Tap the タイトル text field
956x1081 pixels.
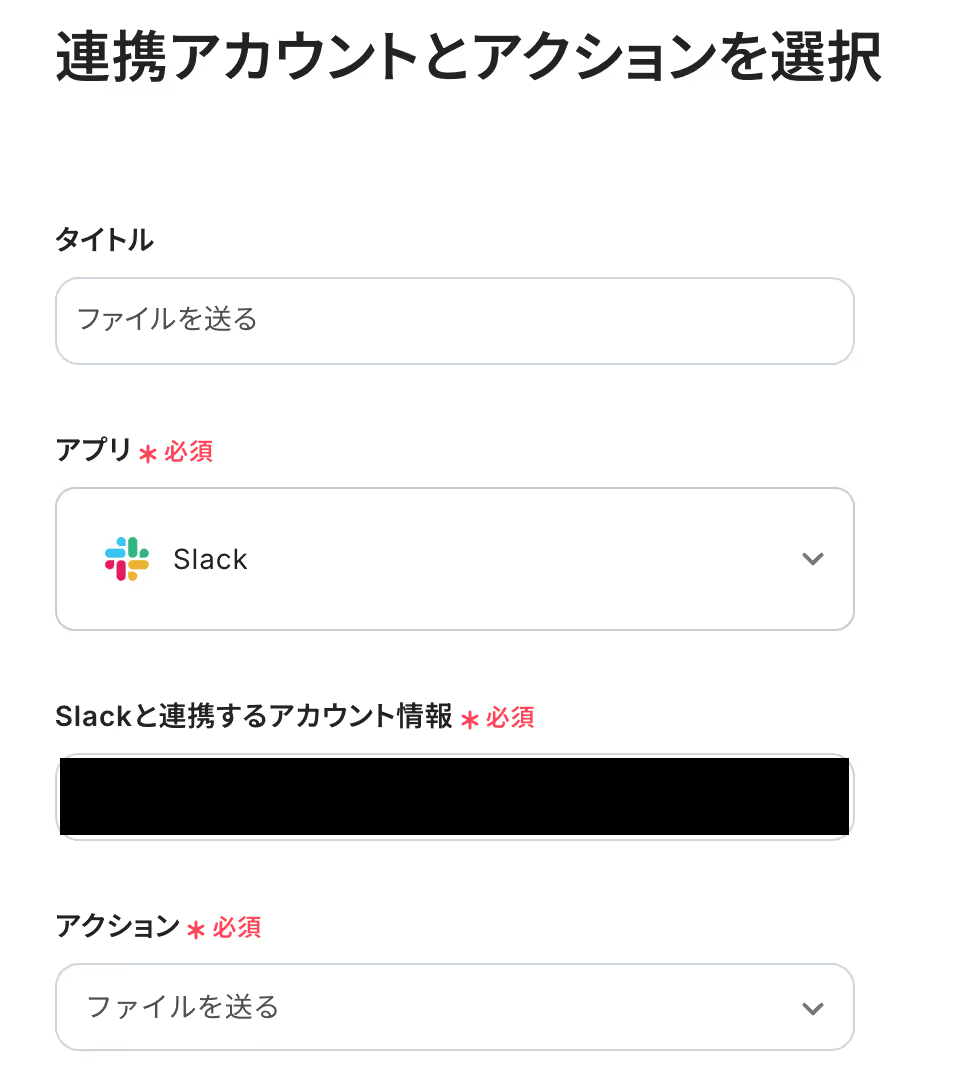coord(454,321)
